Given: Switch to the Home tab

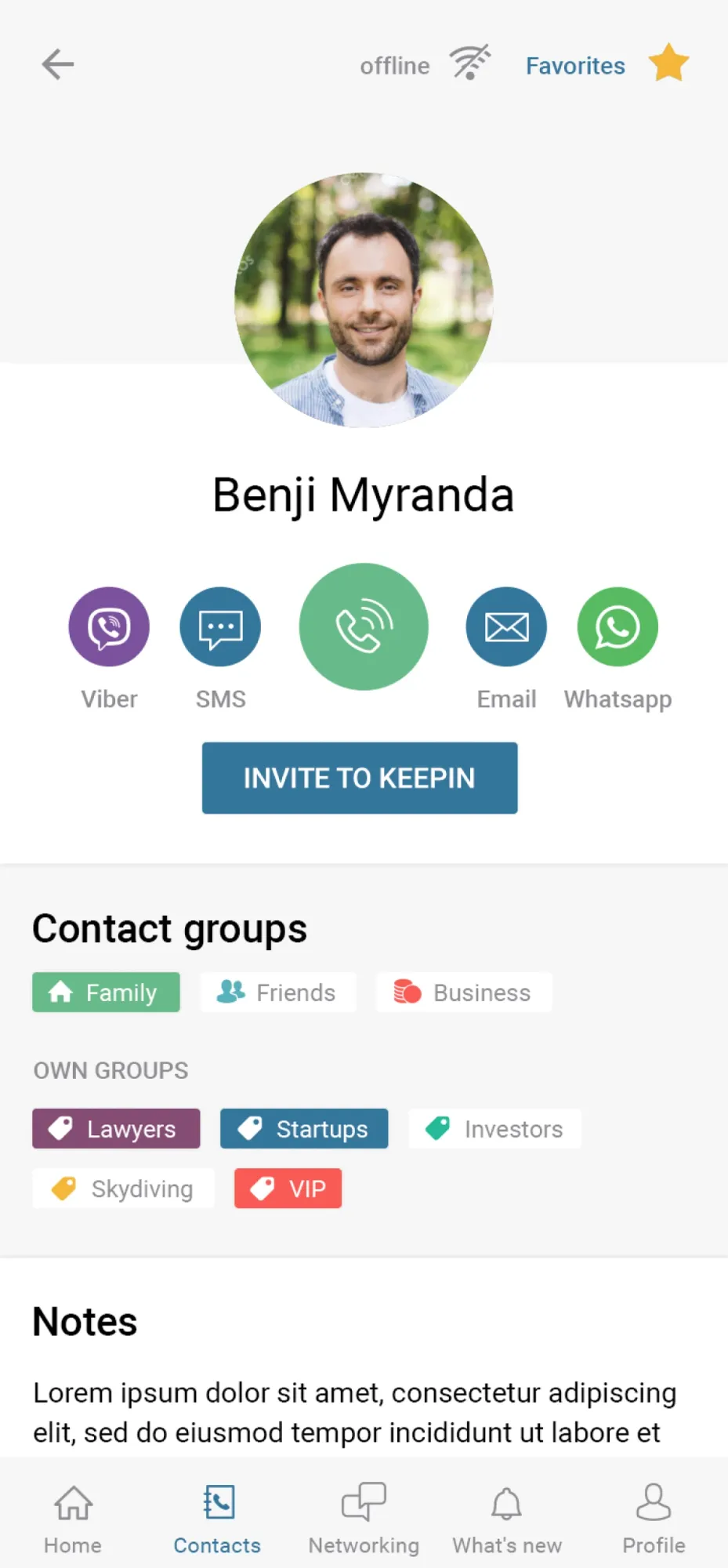Looking at the screenshot, I should 73,1519.
